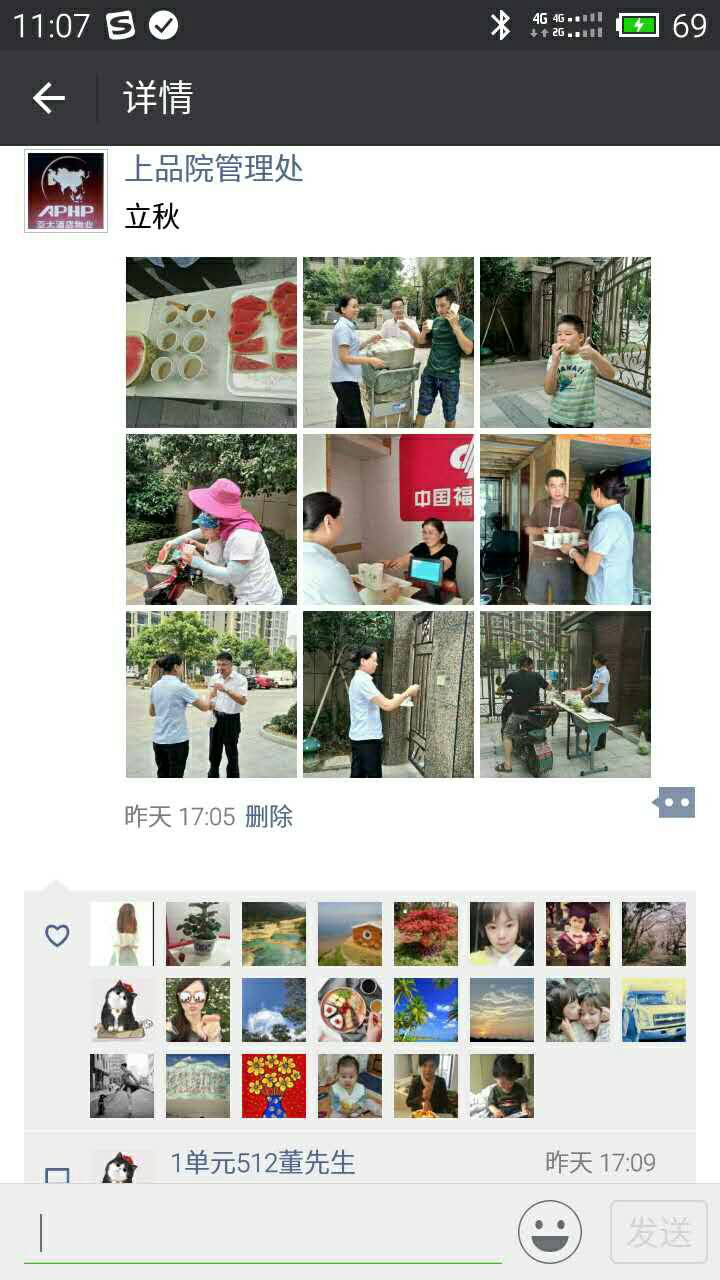Open the palm trees beach liker avatar
Screen dimensions: 720x1280
point(426,1010)
